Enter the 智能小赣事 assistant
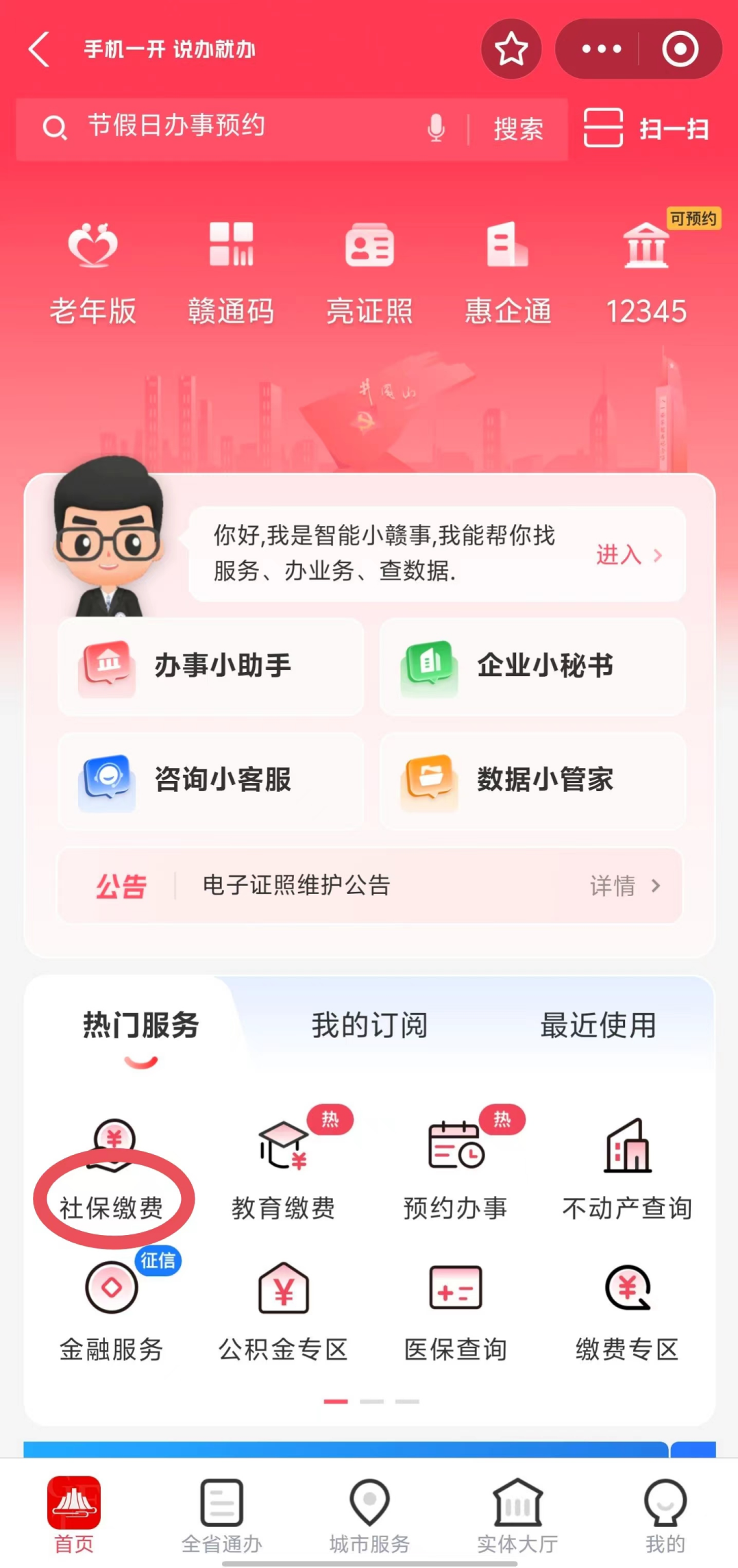The image size is (738, 1568). 628,555
